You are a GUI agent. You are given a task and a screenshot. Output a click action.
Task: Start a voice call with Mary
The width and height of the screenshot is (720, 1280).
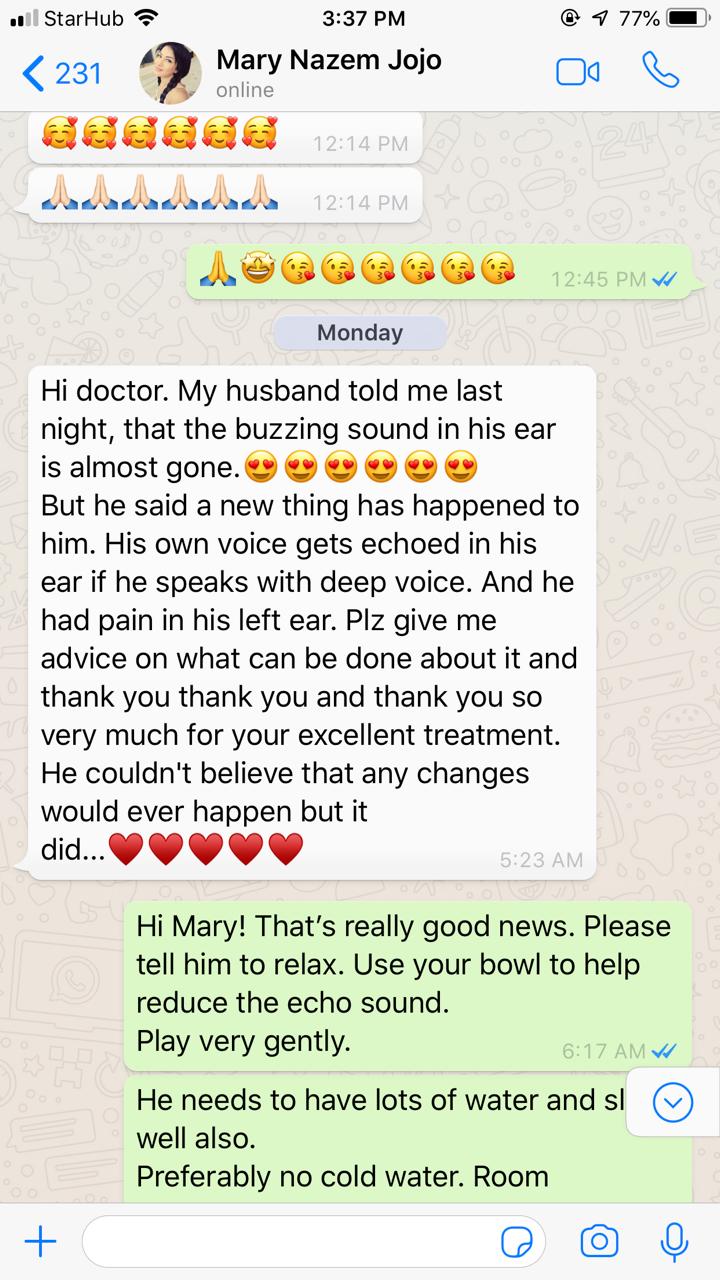[660, 72]
